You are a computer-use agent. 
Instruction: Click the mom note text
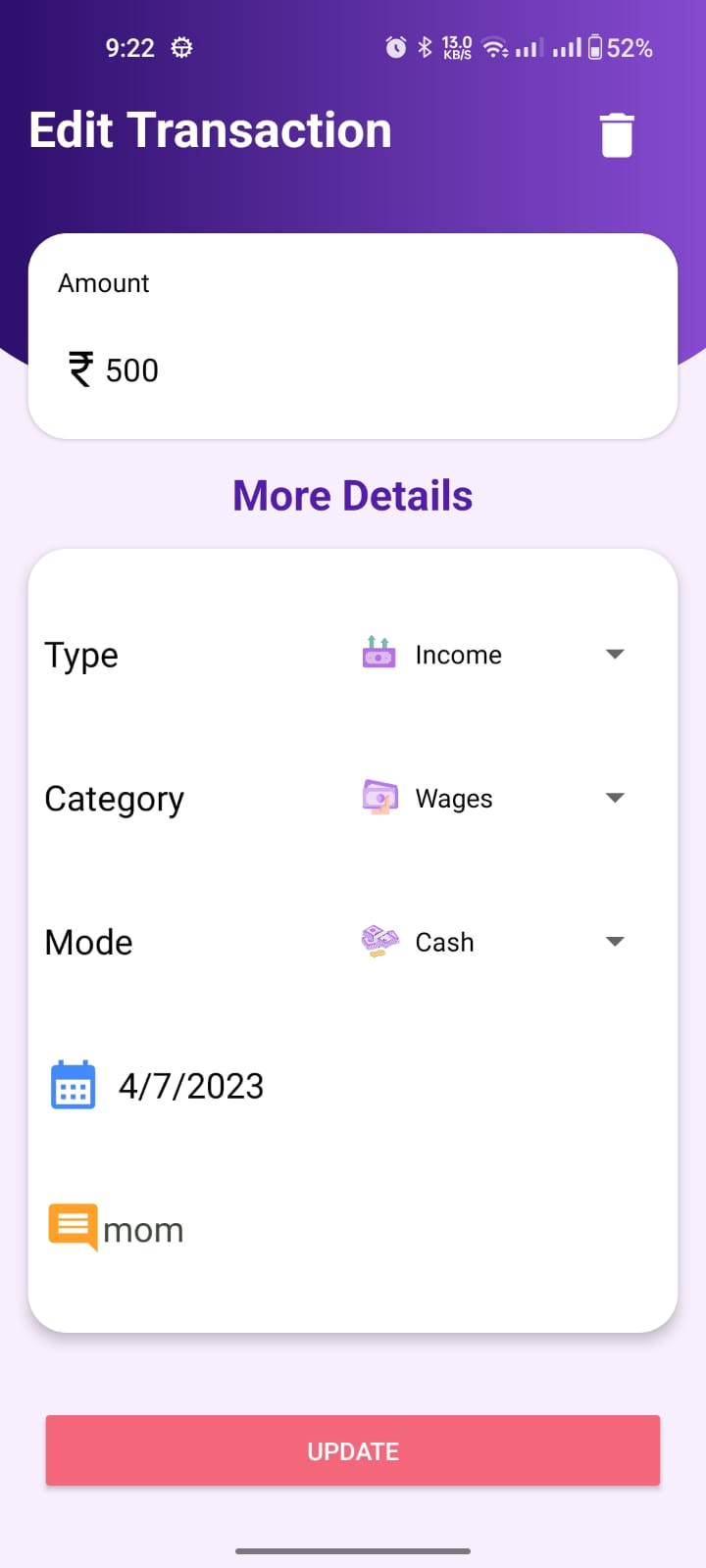pos(144,1228)
